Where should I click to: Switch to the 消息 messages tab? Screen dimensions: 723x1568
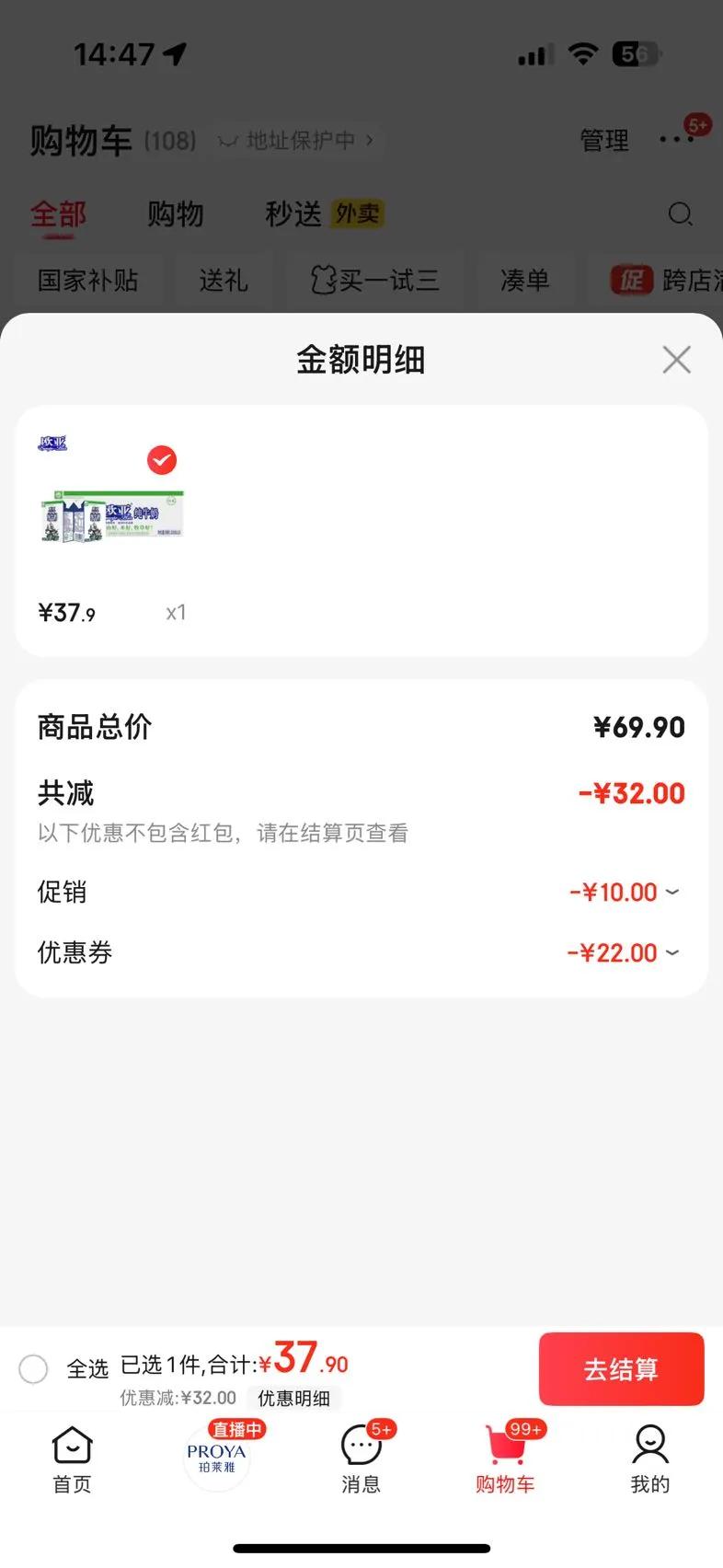[x=361, y=1459]
